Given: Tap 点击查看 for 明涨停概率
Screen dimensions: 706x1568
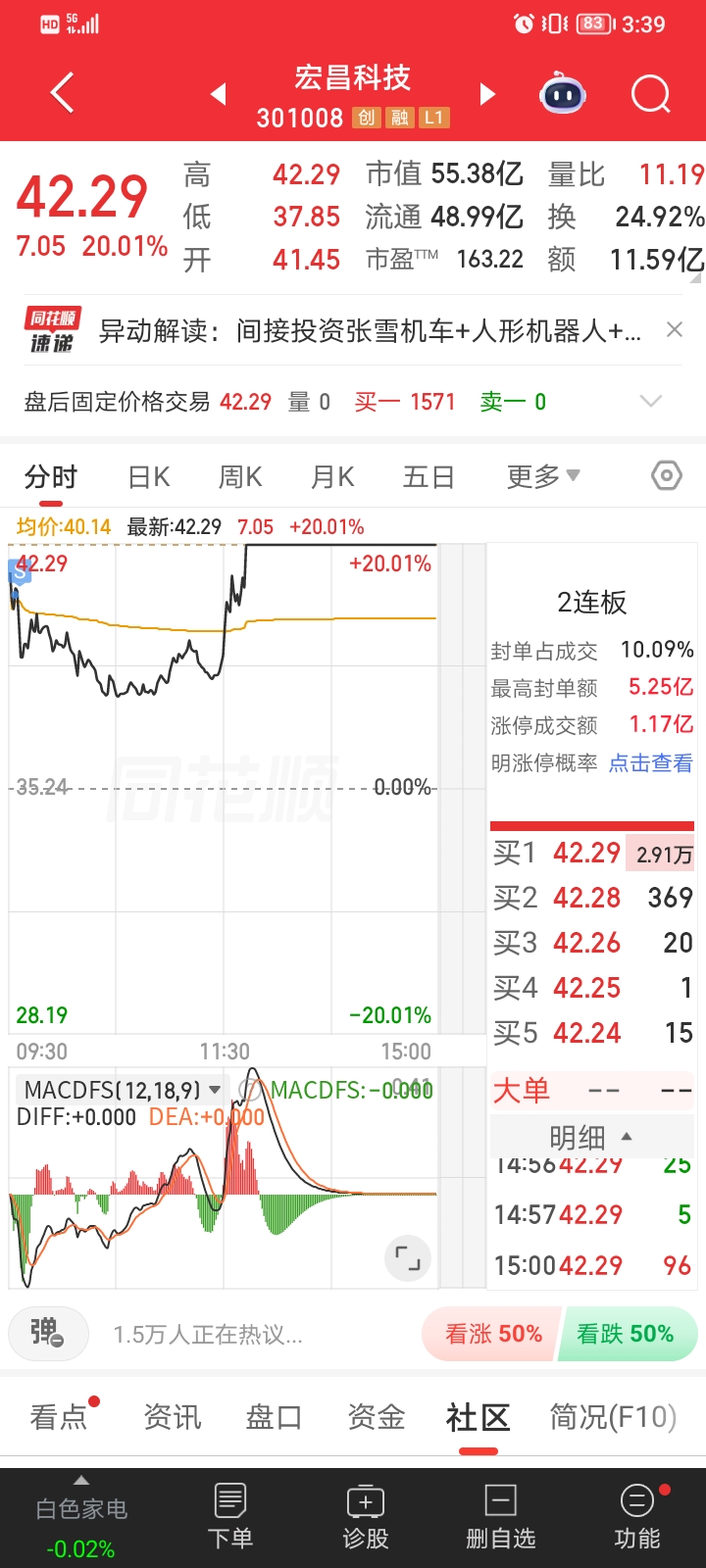Looking at the screenshot, I should 651,763.
